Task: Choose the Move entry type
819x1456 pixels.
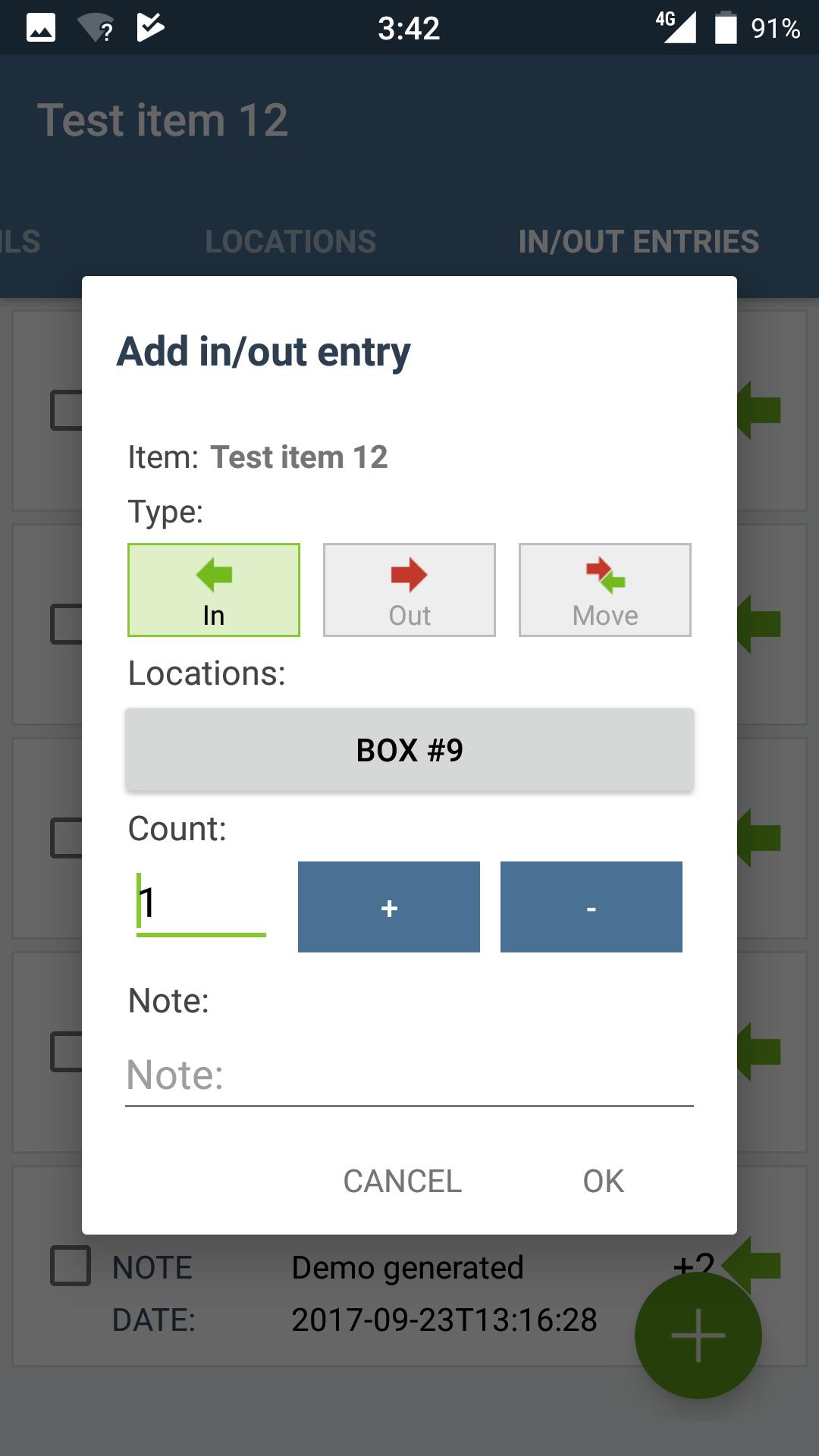Action: tap(605, 590)
